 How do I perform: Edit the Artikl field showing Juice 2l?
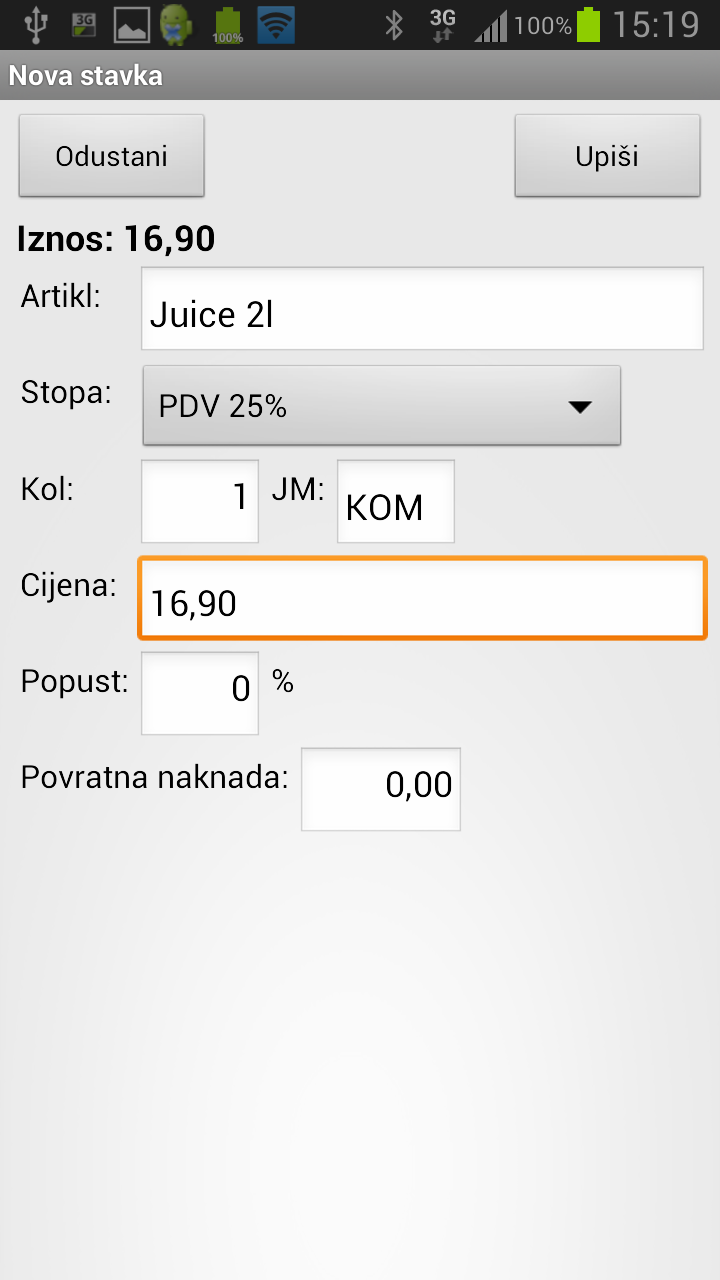tap(422, 309)
